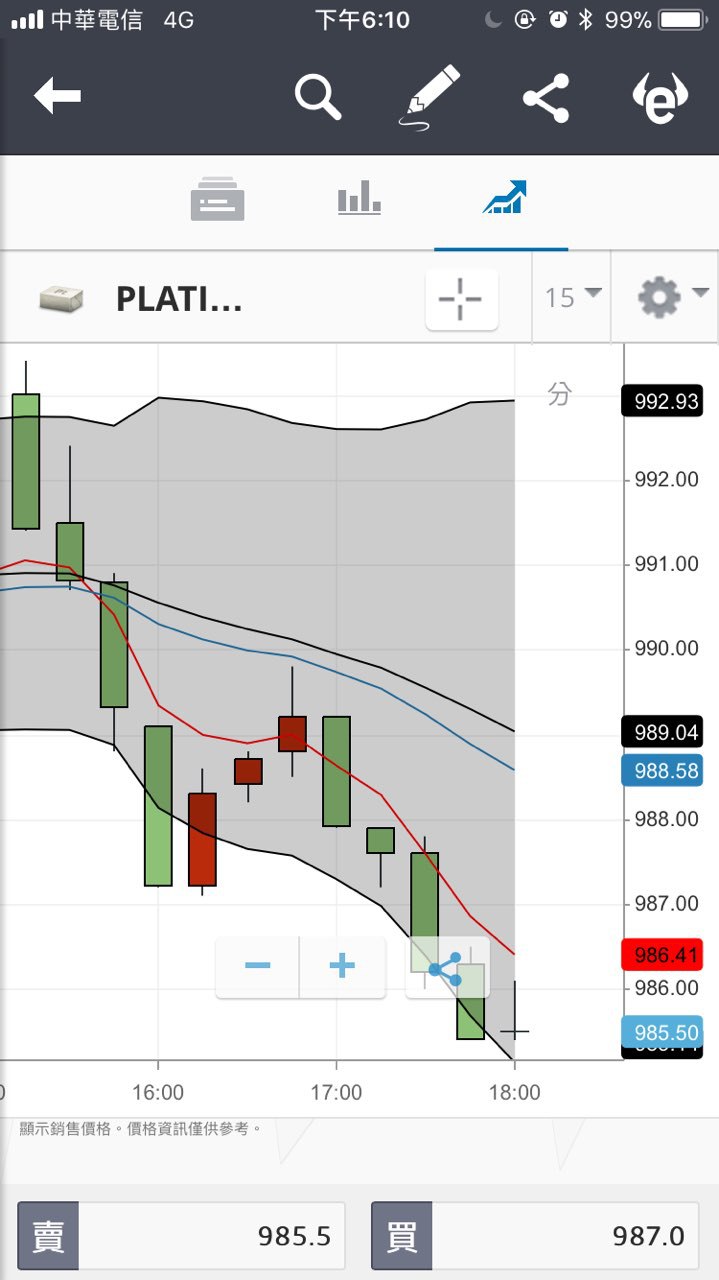Tap the pencil write icon
Image resolution: width=719 pixels, height=1280 pixels.
click(432, 96)
